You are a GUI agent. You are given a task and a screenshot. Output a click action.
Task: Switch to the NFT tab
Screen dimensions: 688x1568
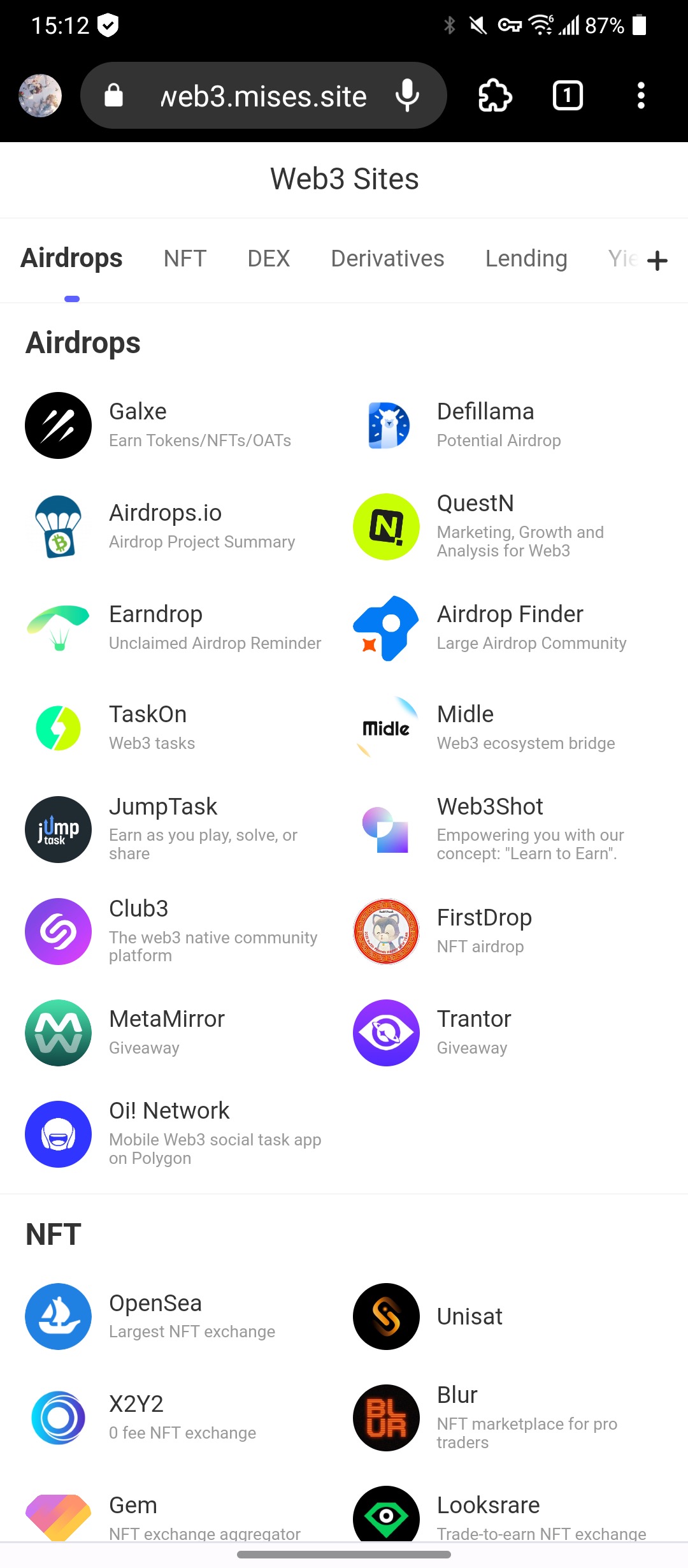(185, 259)
